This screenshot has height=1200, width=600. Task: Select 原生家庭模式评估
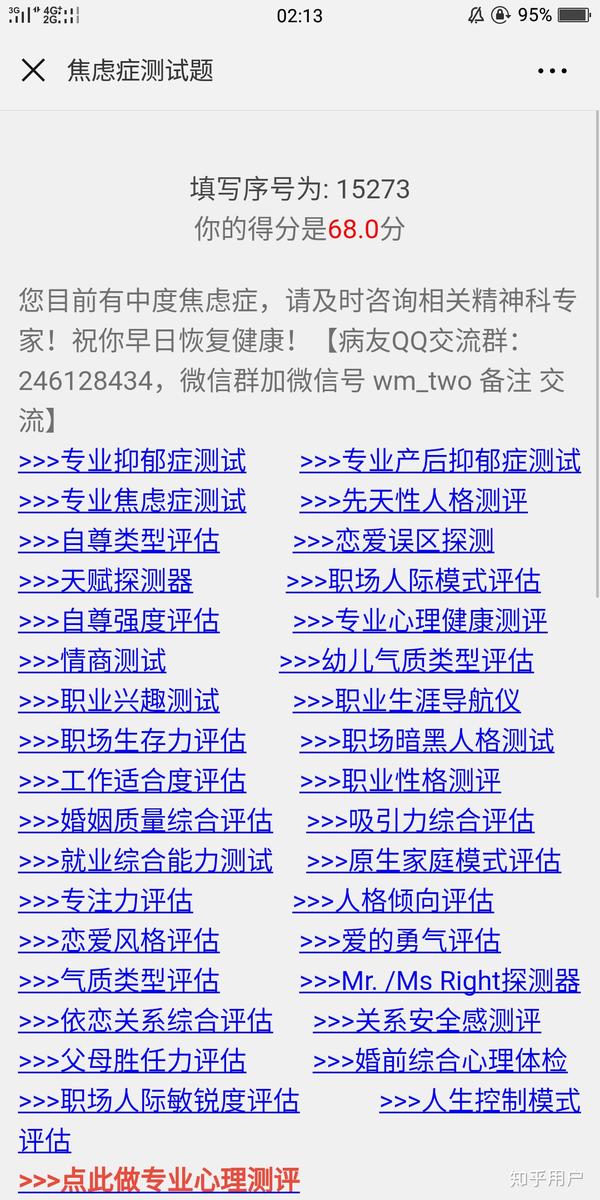coord(433,861)
